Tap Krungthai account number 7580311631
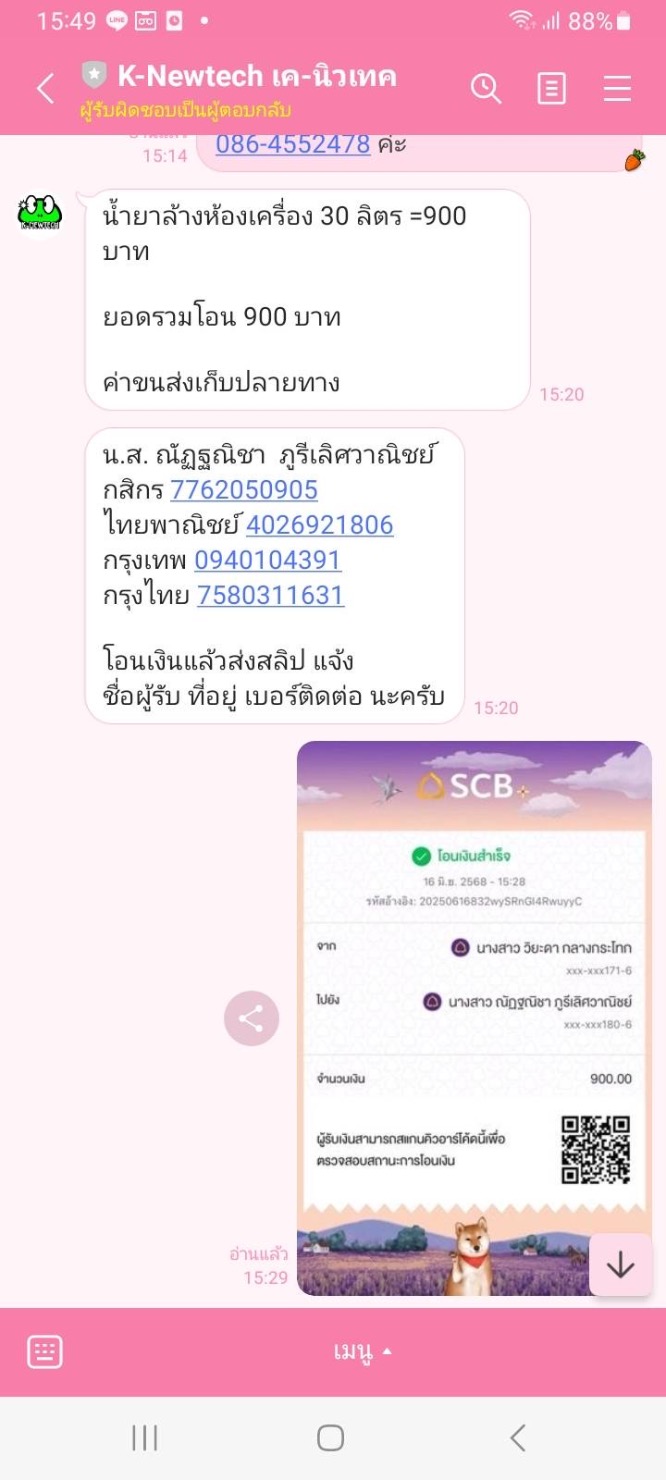Viewport: 666px width, 1480px height. pos(270,595)
